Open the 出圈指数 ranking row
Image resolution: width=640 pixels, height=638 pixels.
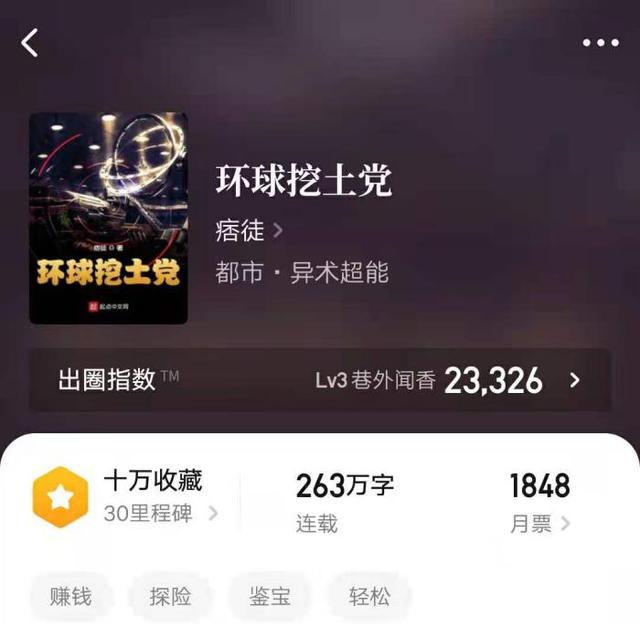[319, 380]
